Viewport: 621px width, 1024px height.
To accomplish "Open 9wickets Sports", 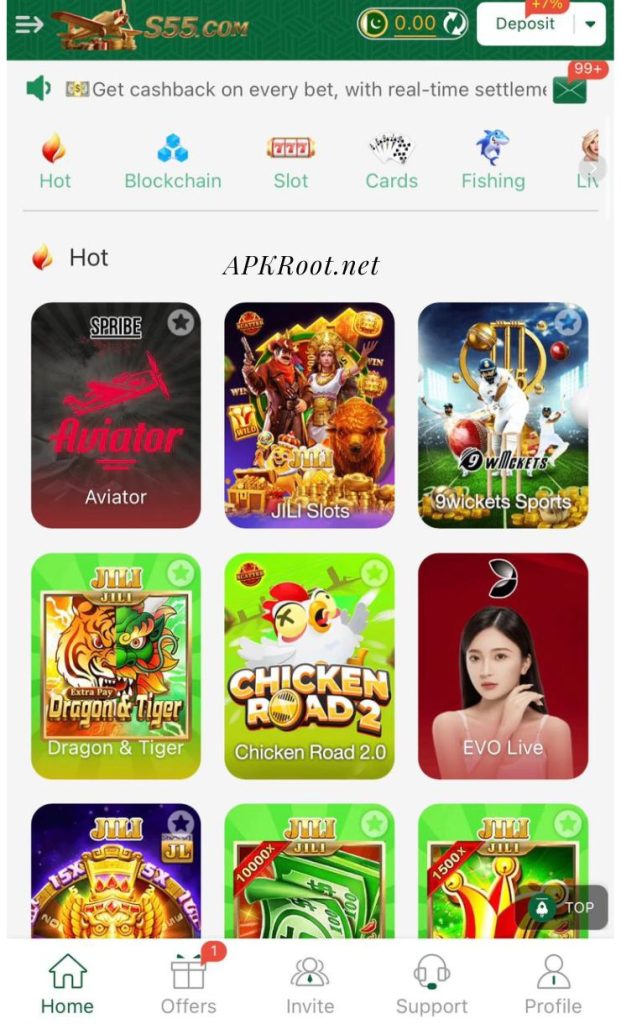I will tap(503, 415).
